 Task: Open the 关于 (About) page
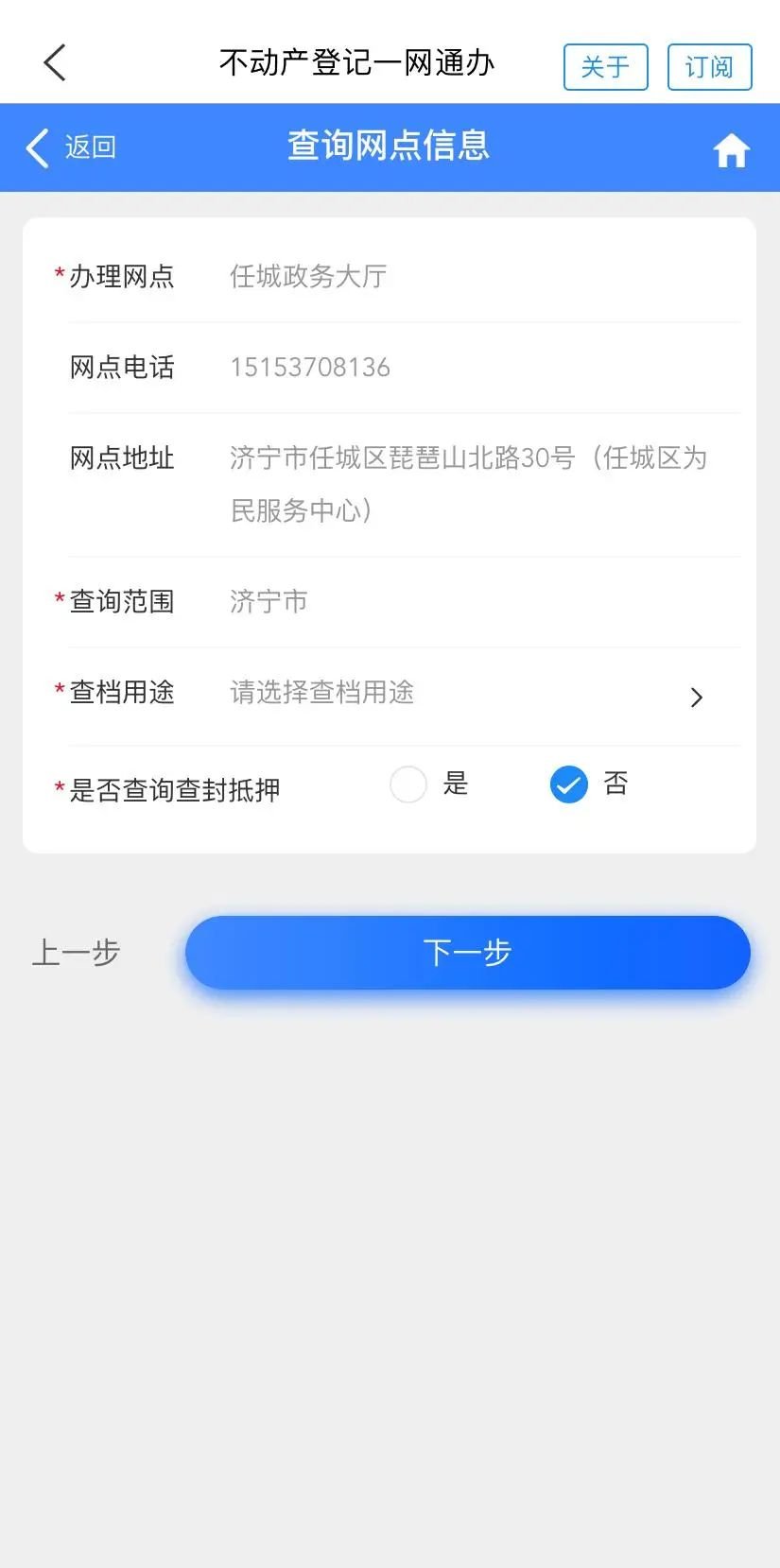coord(605,67)
